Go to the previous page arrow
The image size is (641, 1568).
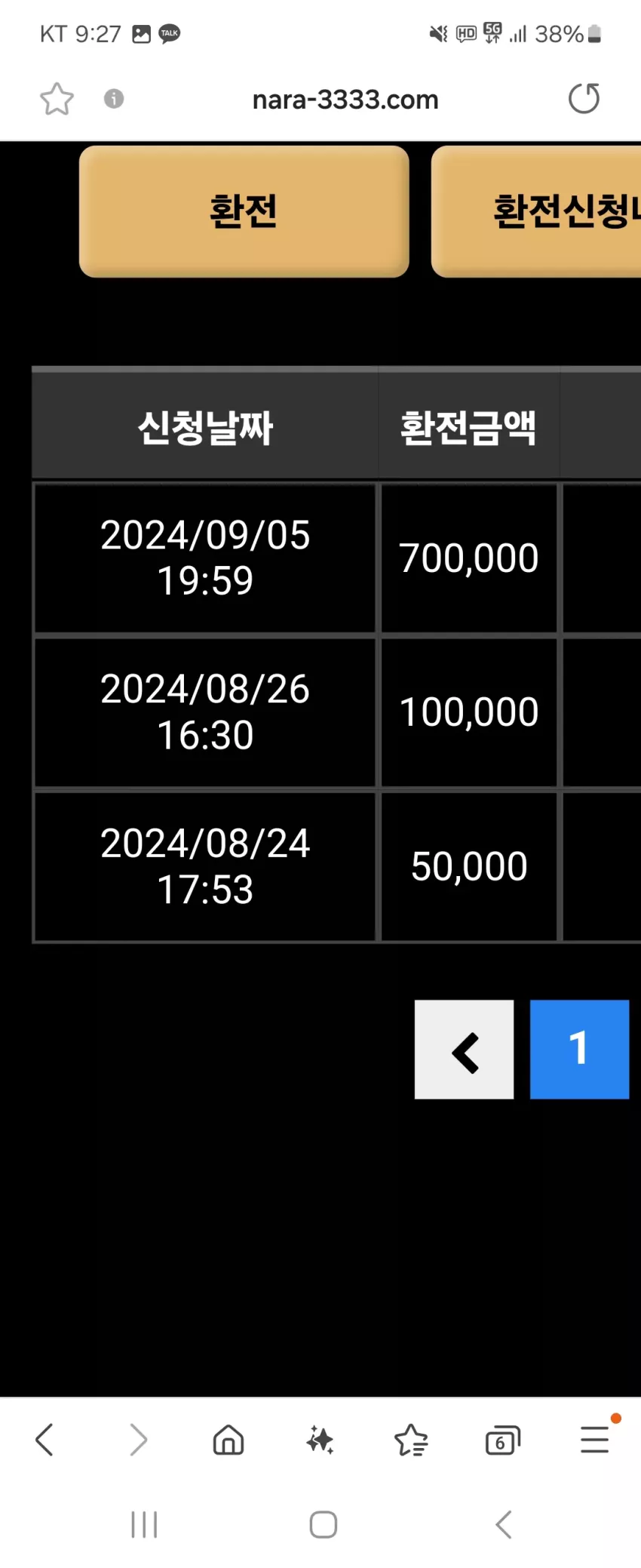pyautogui.click(x=464, y=1049)
